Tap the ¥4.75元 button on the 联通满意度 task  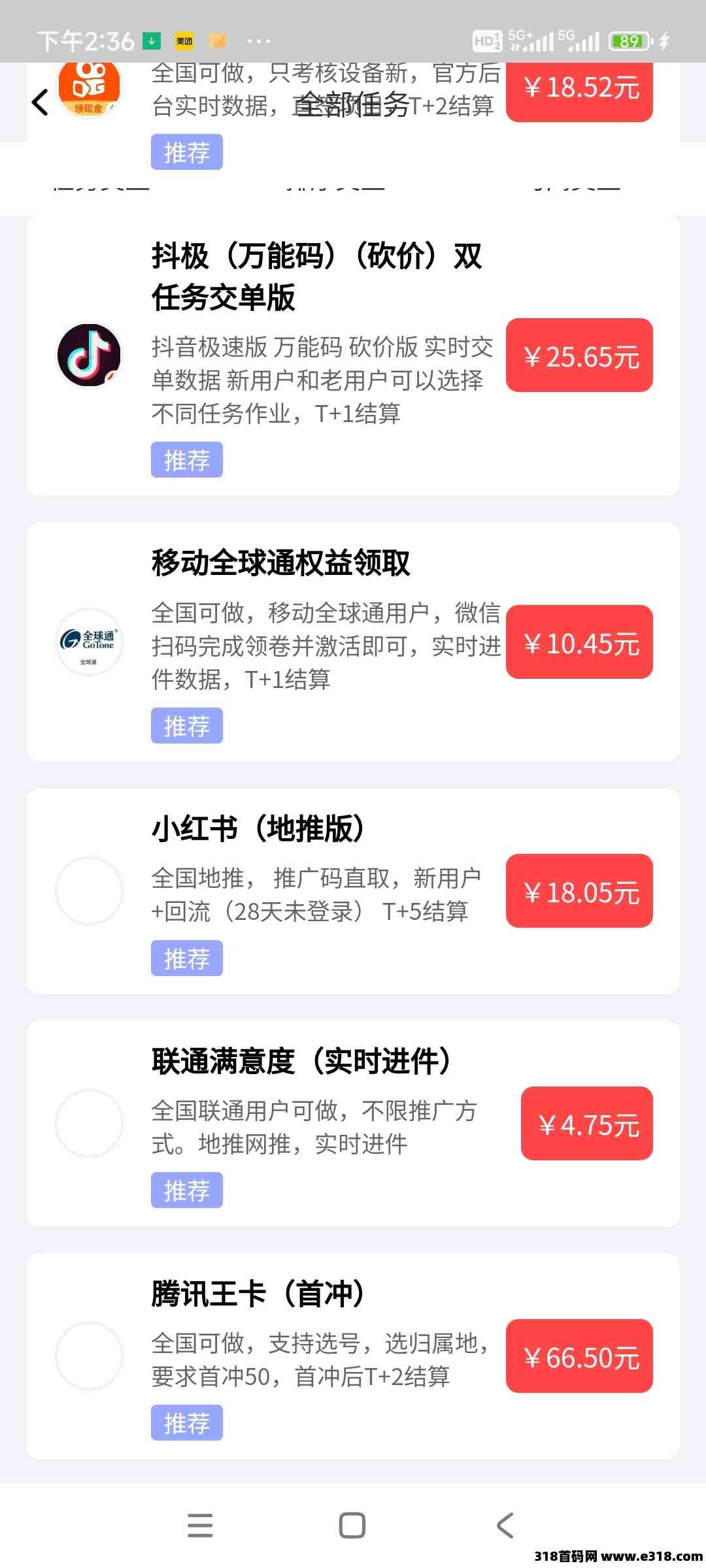587,1124
